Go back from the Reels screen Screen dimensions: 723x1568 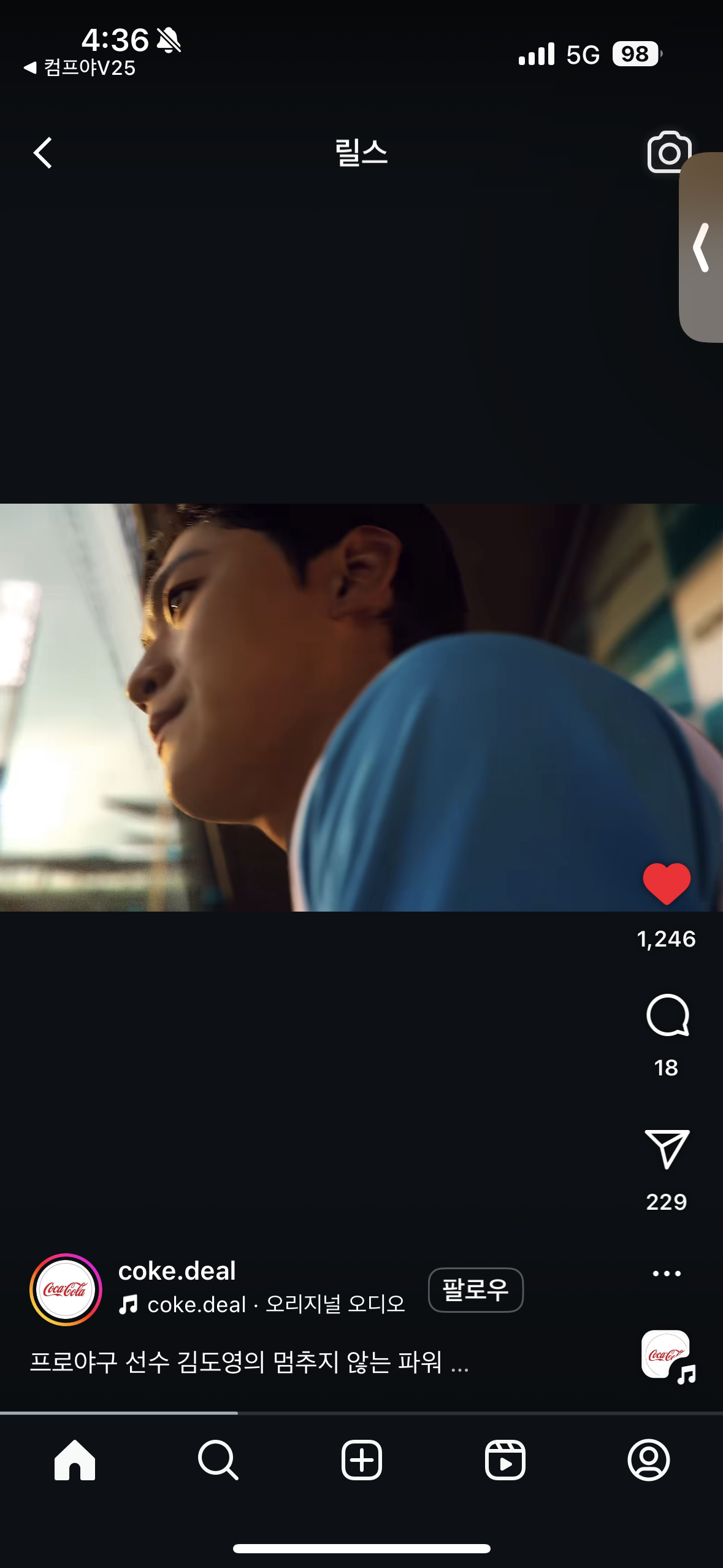coord(43,153)
